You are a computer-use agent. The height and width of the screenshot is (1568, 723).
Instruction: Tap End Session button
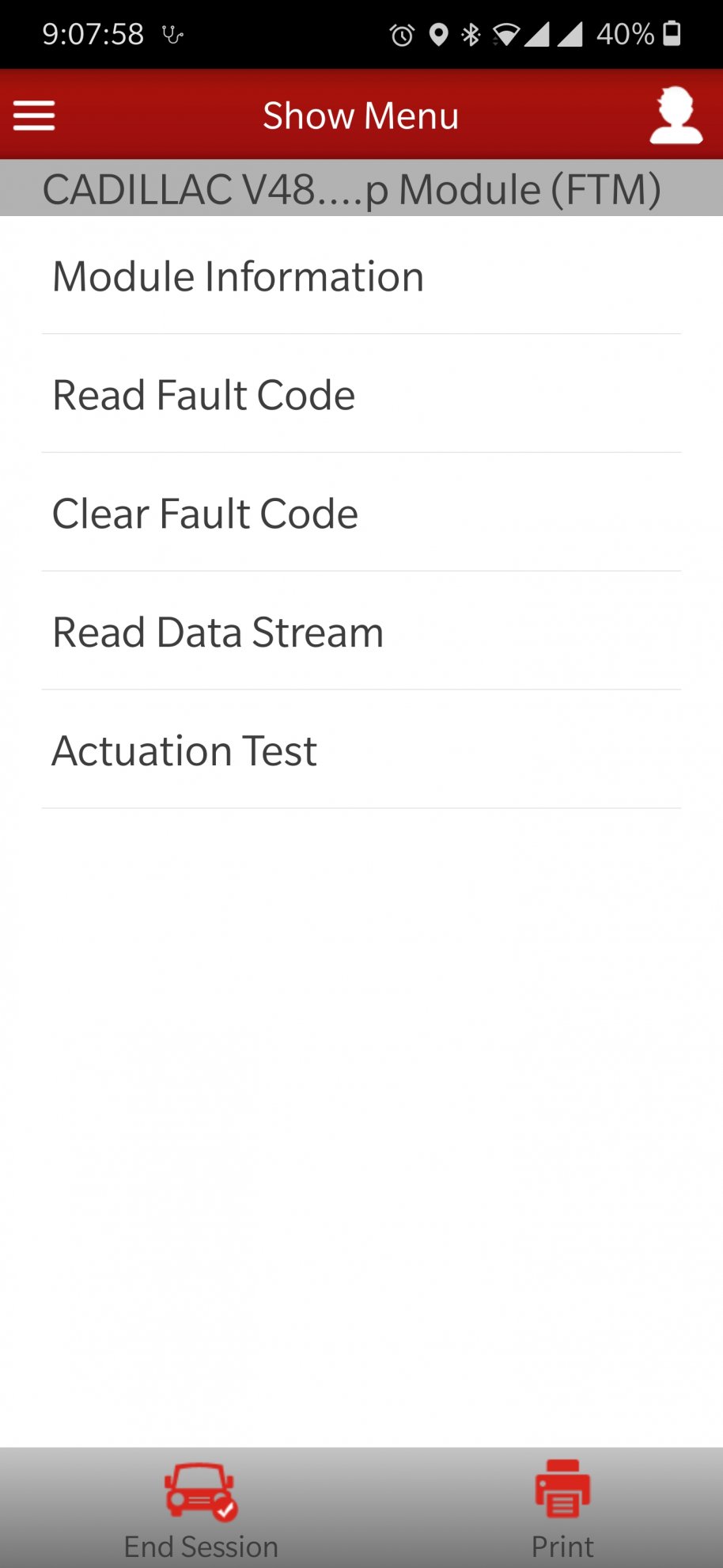201,1509
